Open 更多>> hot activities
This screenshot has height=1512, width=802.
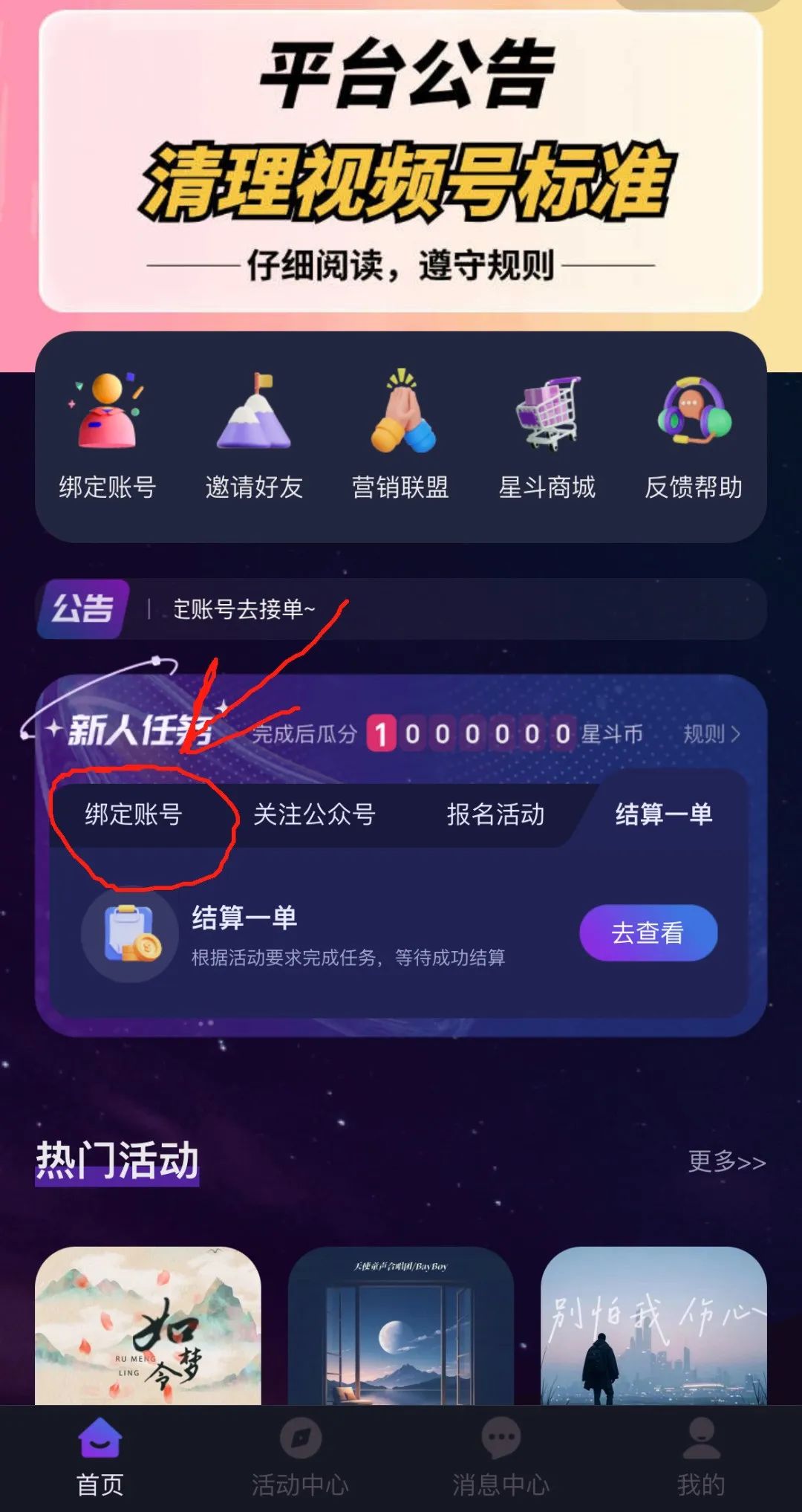[726, 1161]
